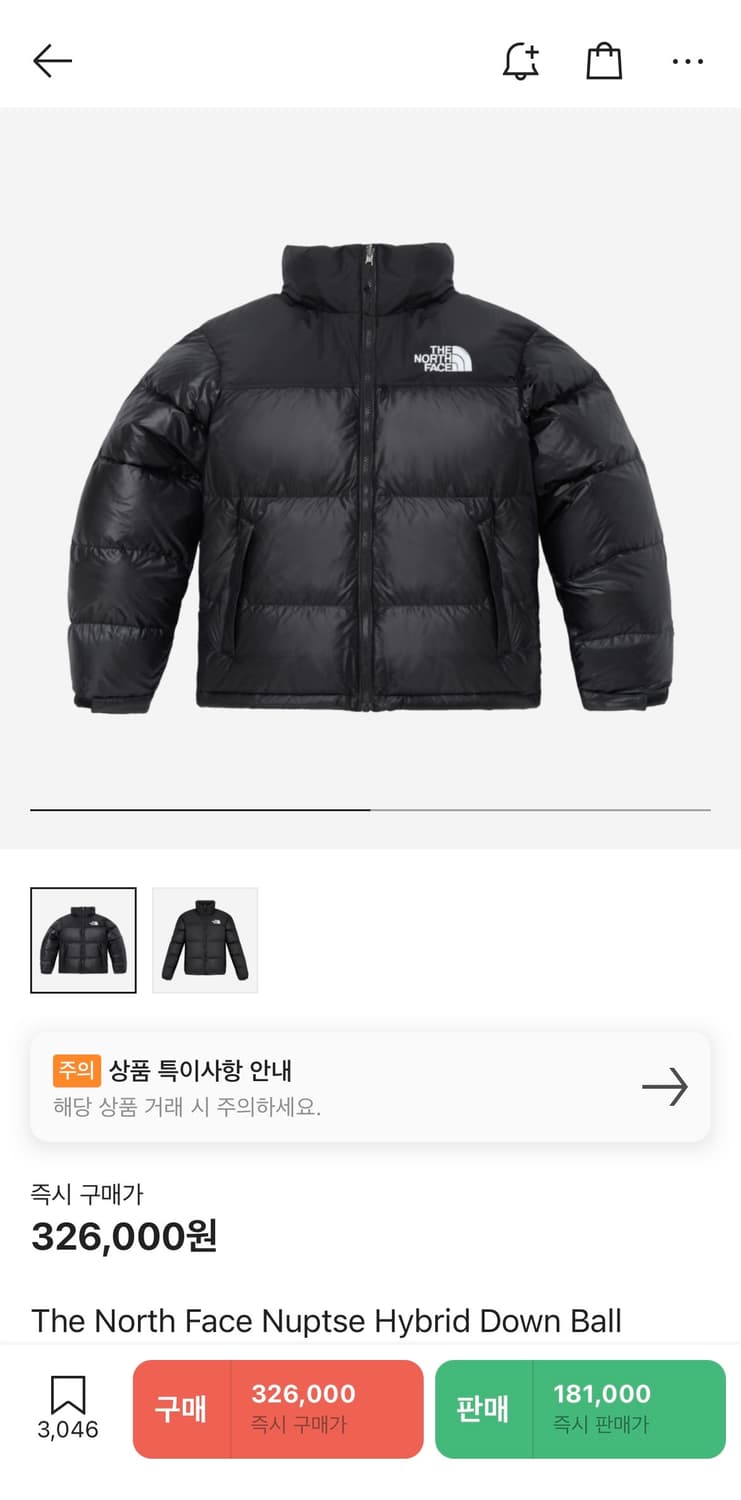Open the three-dot more options menu
This screenshot has width=741, height=1500.
pyautogui.click(x=688, y=60)
